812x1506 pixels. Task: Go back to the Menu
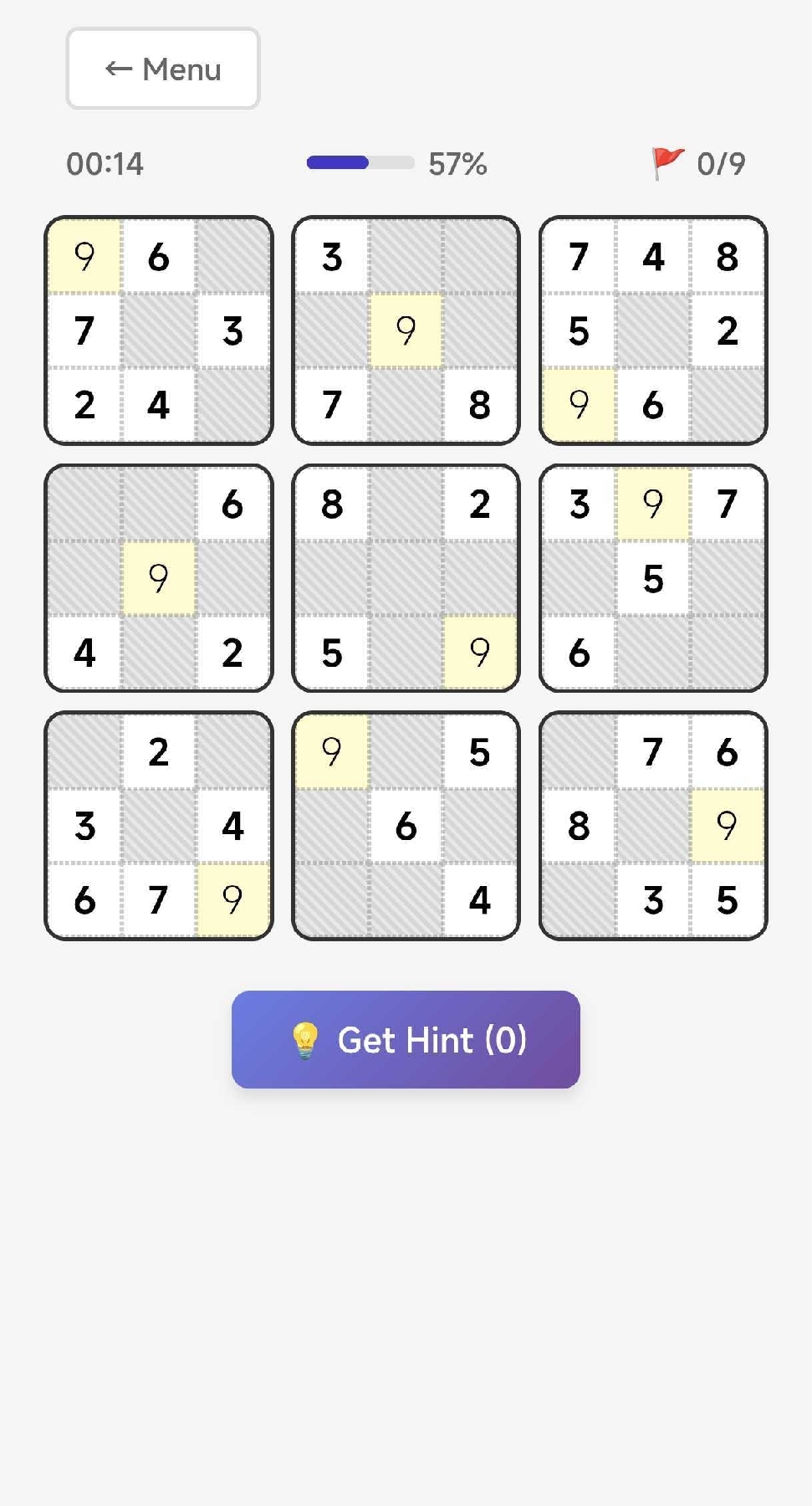point(163,69)
